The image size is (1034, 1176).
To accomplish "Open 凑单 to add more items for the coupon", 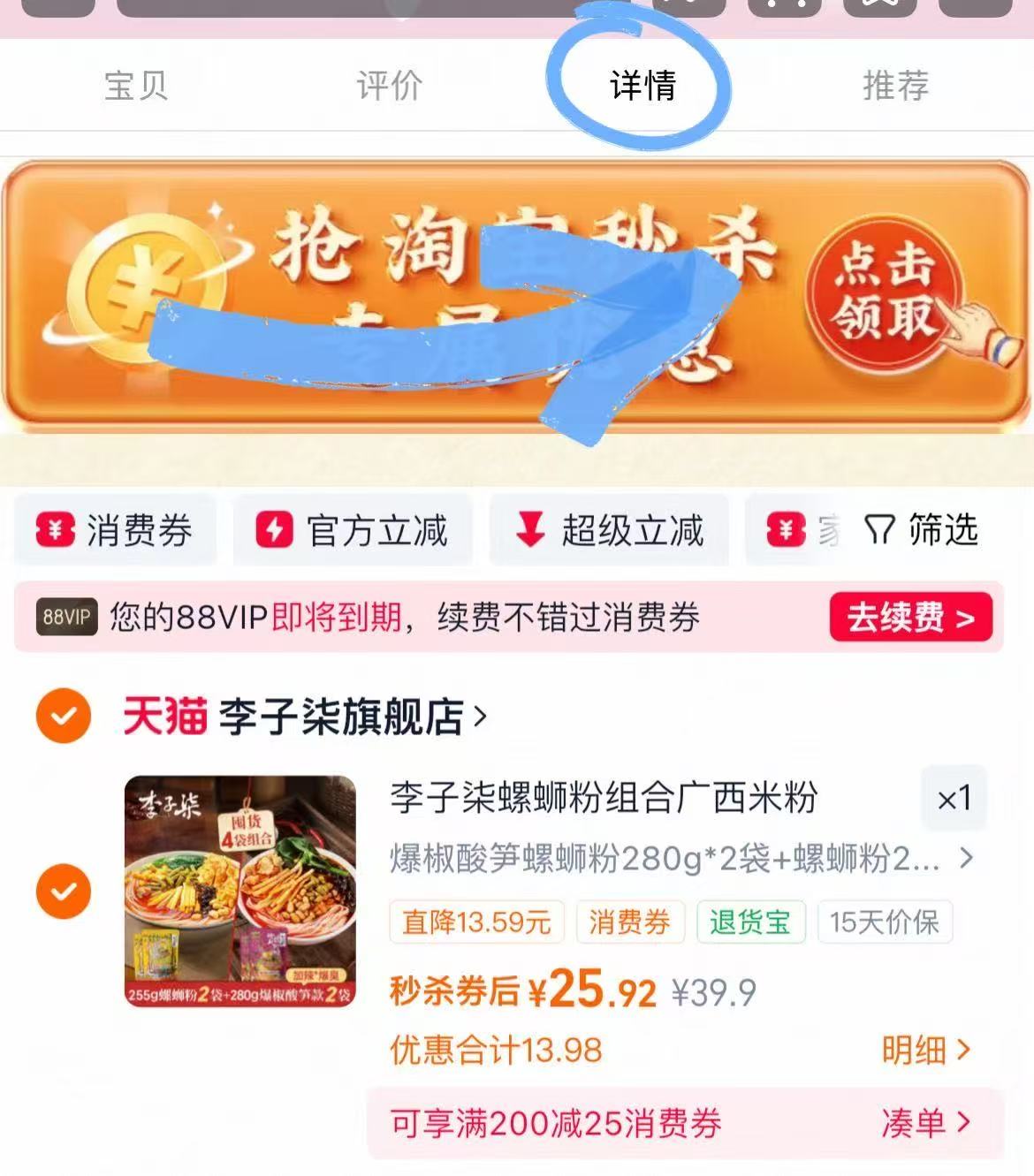I will tap(926, 1123).
